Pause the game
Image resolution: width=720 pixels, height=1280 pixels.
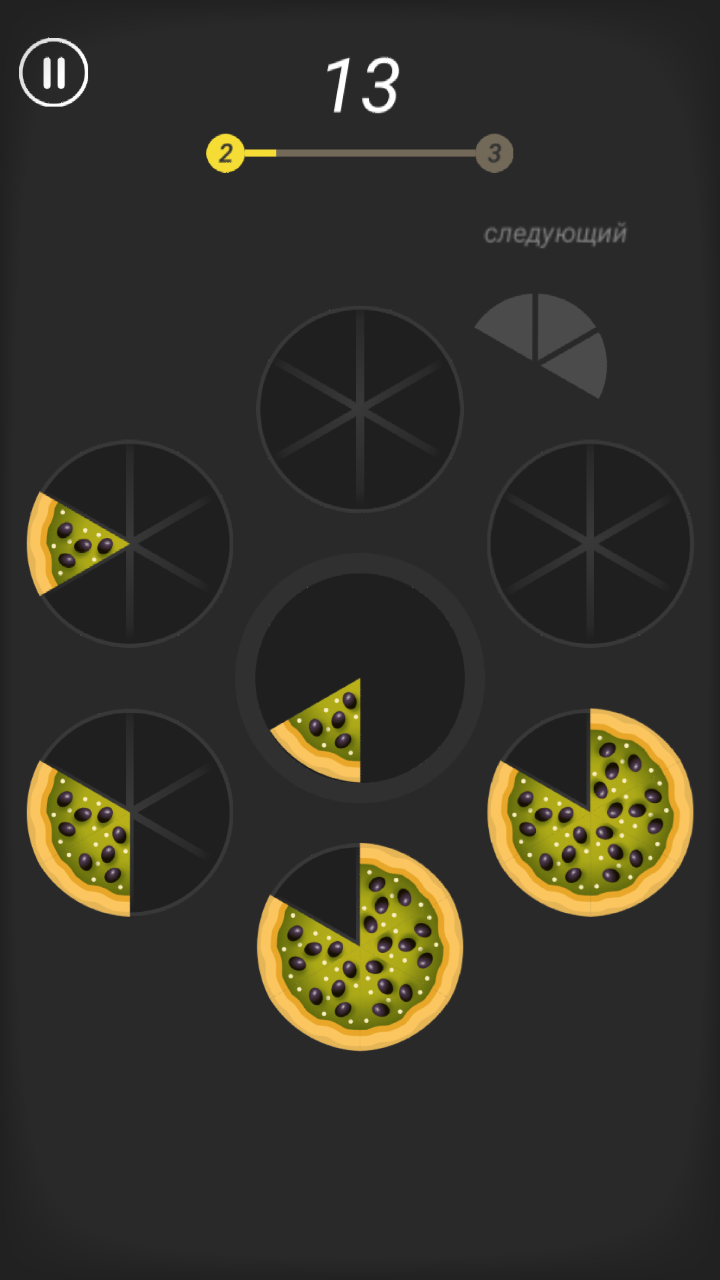(x=54, y=73)
